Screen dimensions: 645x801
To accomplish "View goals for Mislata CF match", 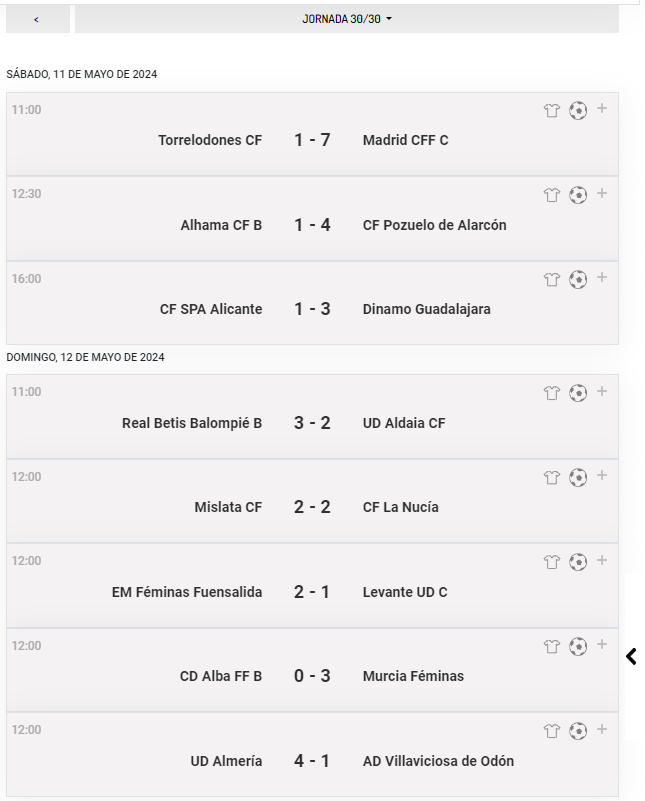I will click(578, 477).
